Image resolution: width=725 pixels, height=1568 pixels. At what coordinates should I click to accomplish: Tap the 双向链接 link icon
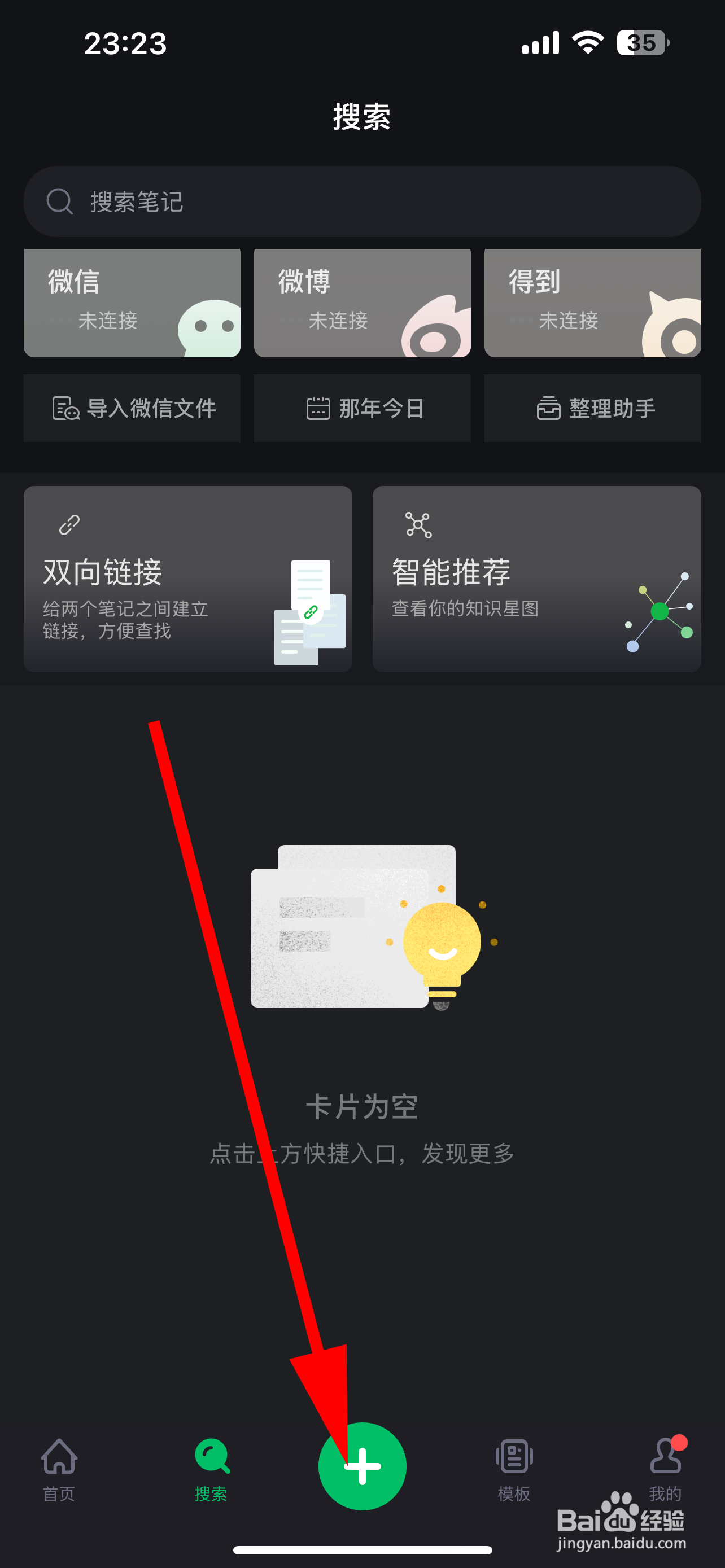point(68,524)
